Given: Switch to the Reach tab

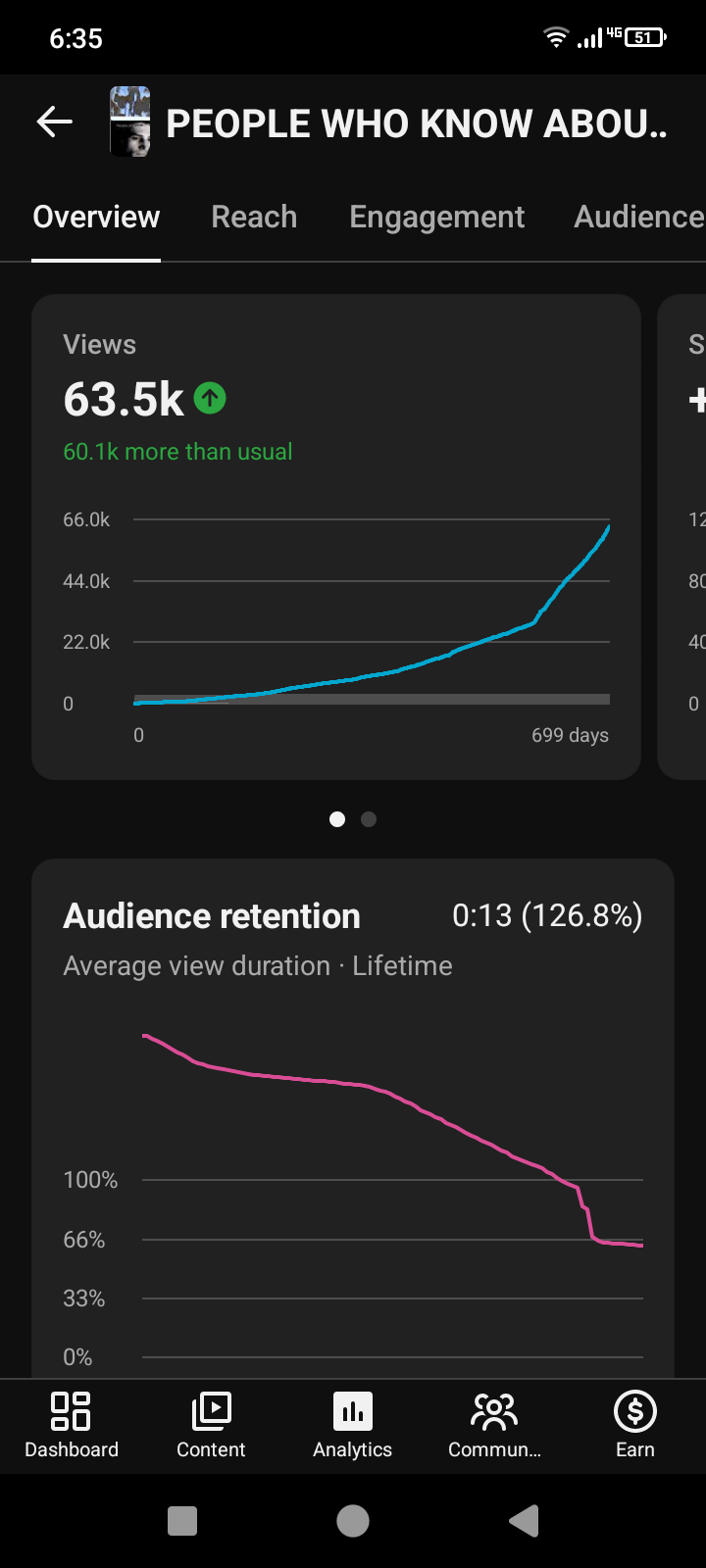Looking at the screenshot, I should (x=254, y=217).
